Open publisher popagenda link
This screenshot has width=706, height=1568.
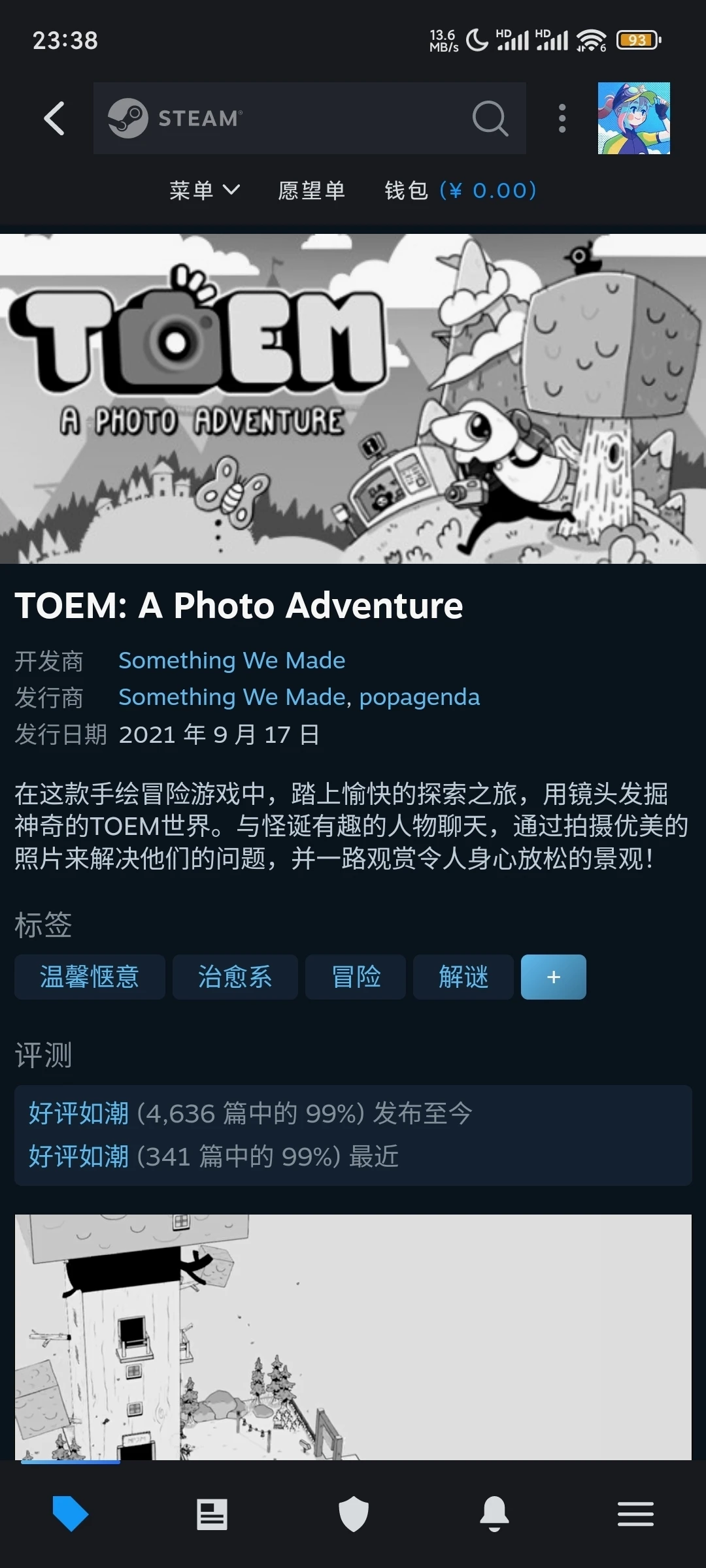tap(419, 697)
